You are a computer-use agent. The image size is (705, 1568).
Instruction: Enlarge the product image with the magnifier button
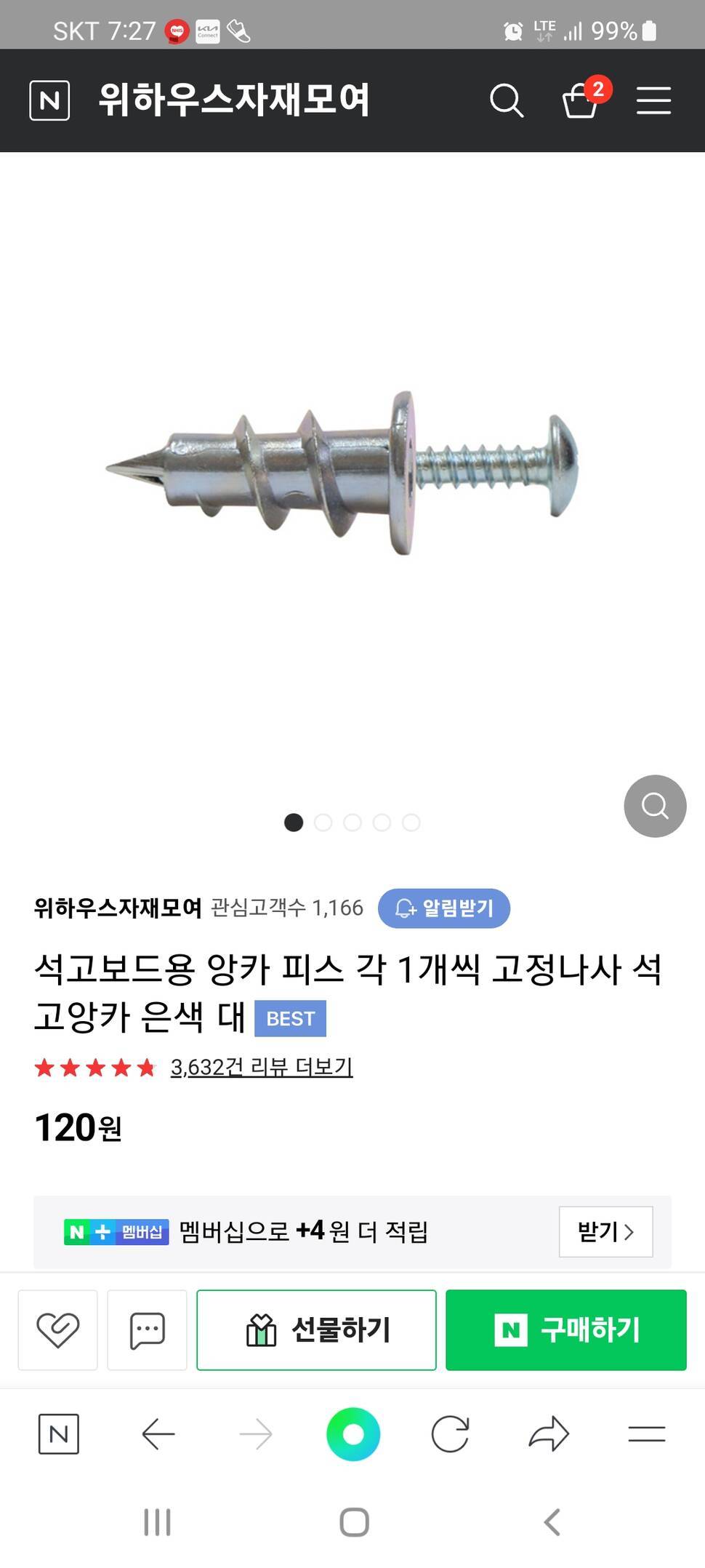[655, 806]
